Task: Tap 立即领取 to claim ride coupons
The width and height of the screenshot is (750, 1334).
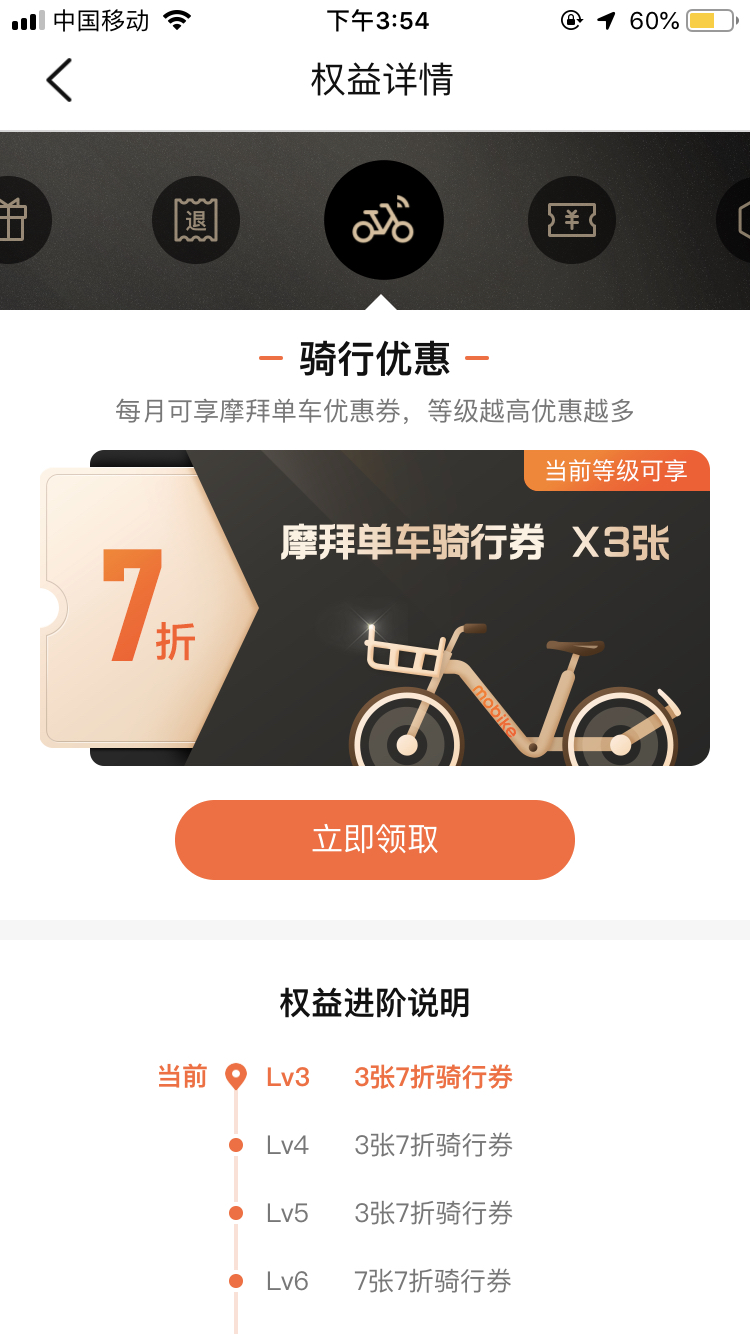Action: (375, 840)
